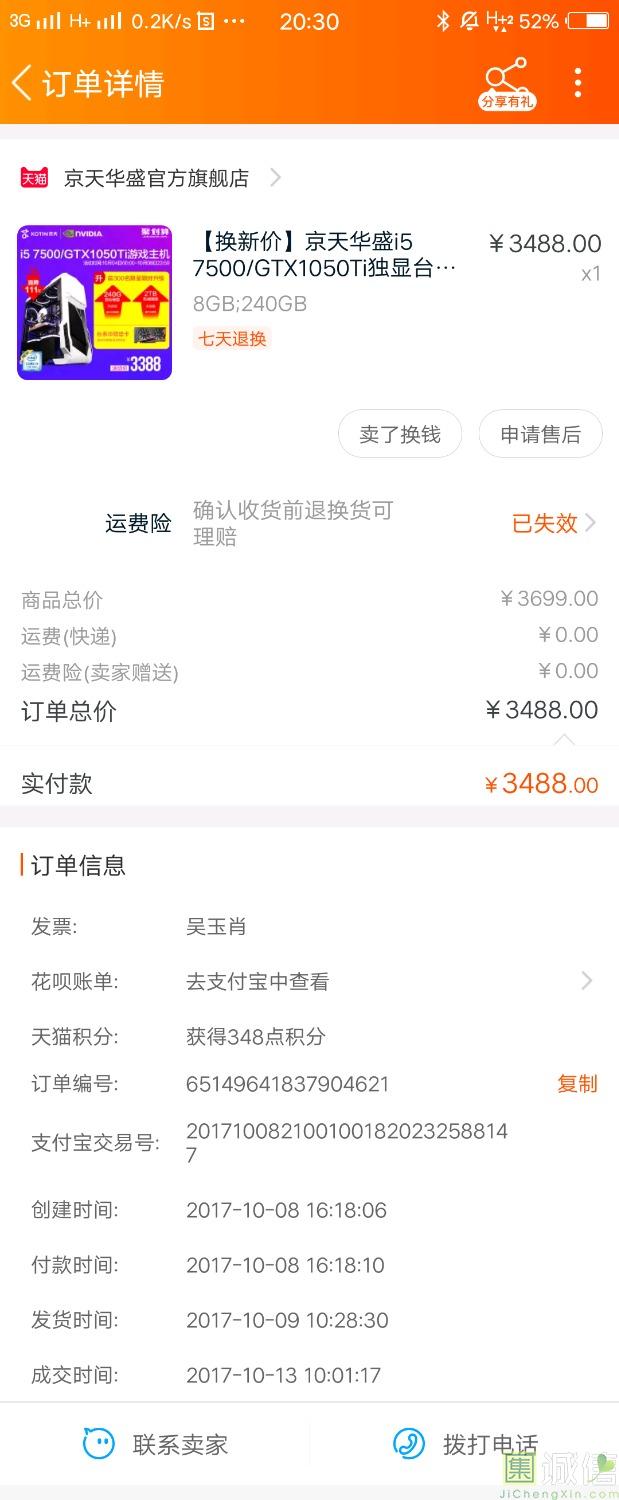Copy the order number with 复制

point(577,1084)
